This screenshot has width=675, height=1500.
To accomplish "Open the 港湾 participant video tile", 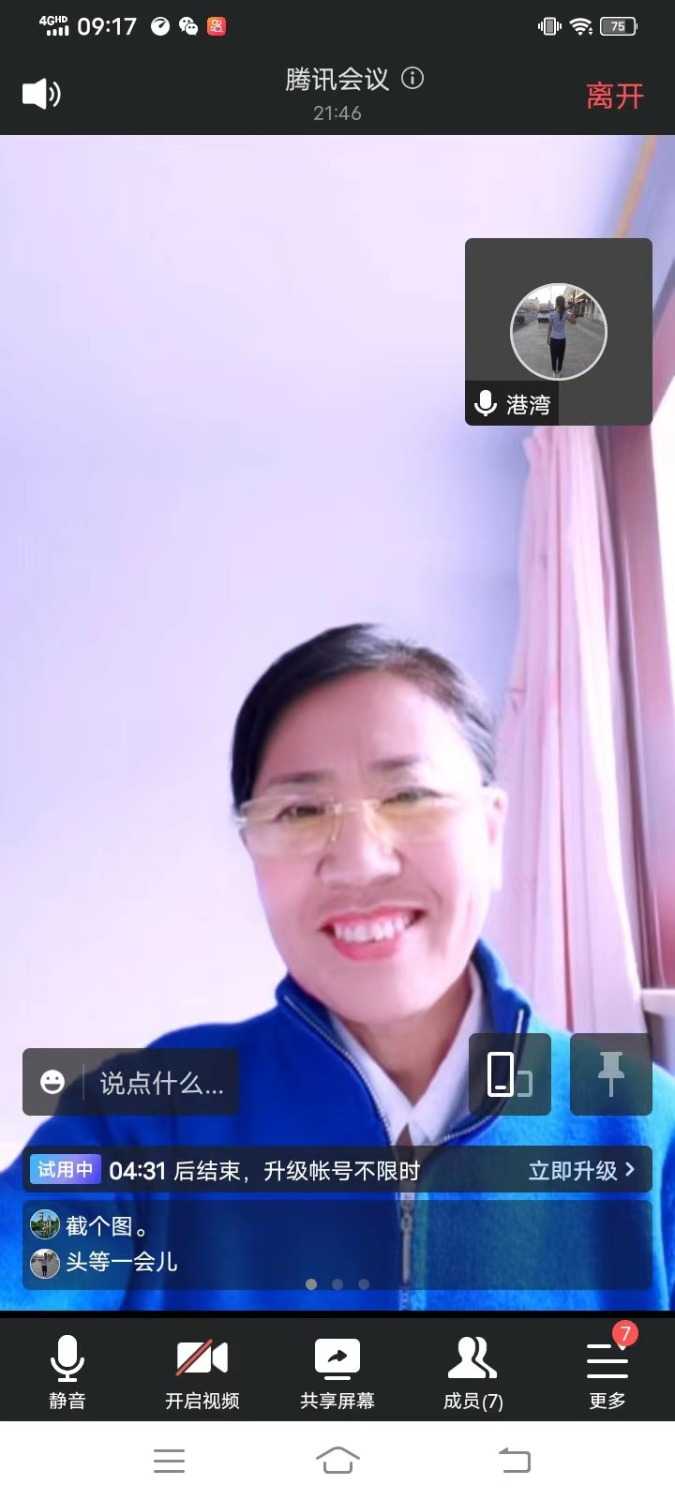I will [x=558, y=331].
